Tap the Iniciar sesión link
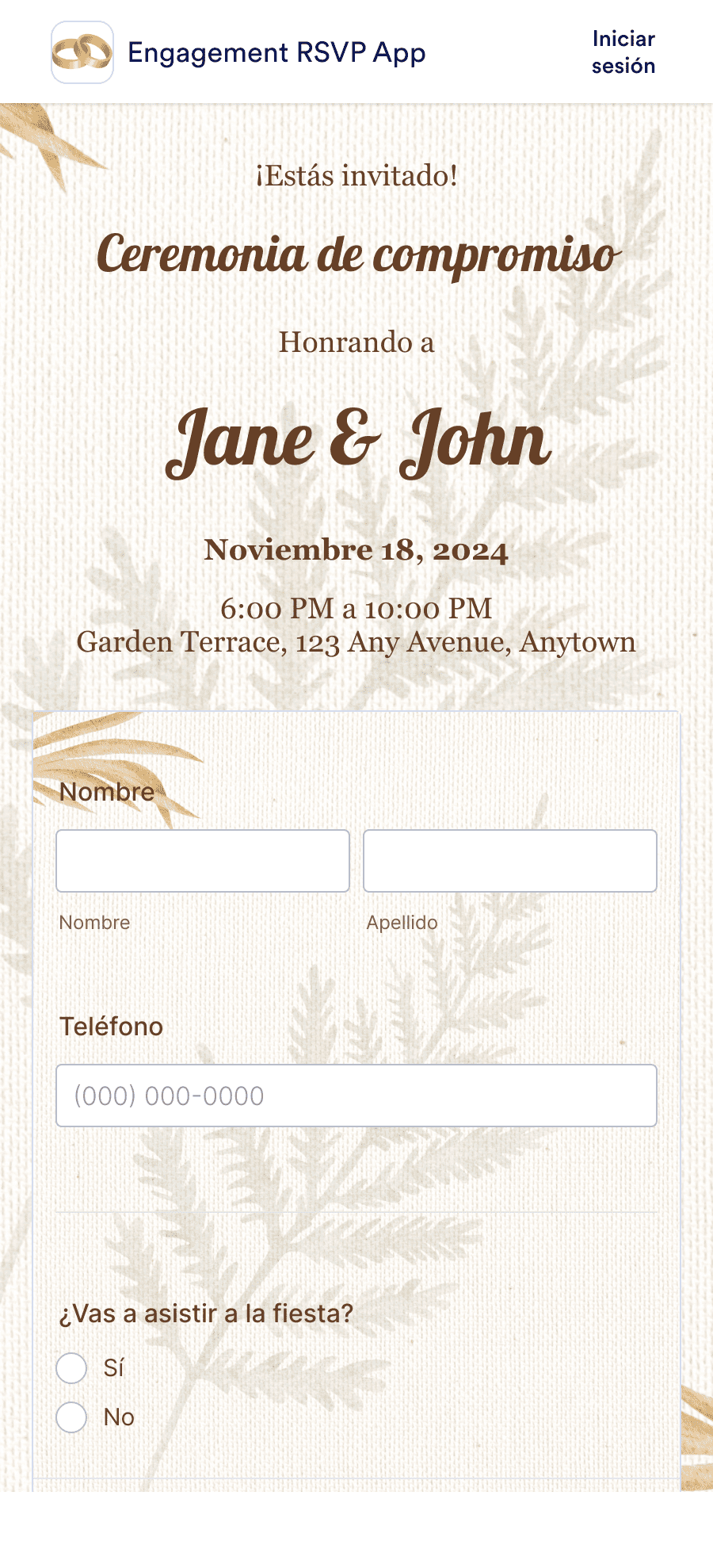Screen dimensions: 713x1568 [x=623, y=52]
